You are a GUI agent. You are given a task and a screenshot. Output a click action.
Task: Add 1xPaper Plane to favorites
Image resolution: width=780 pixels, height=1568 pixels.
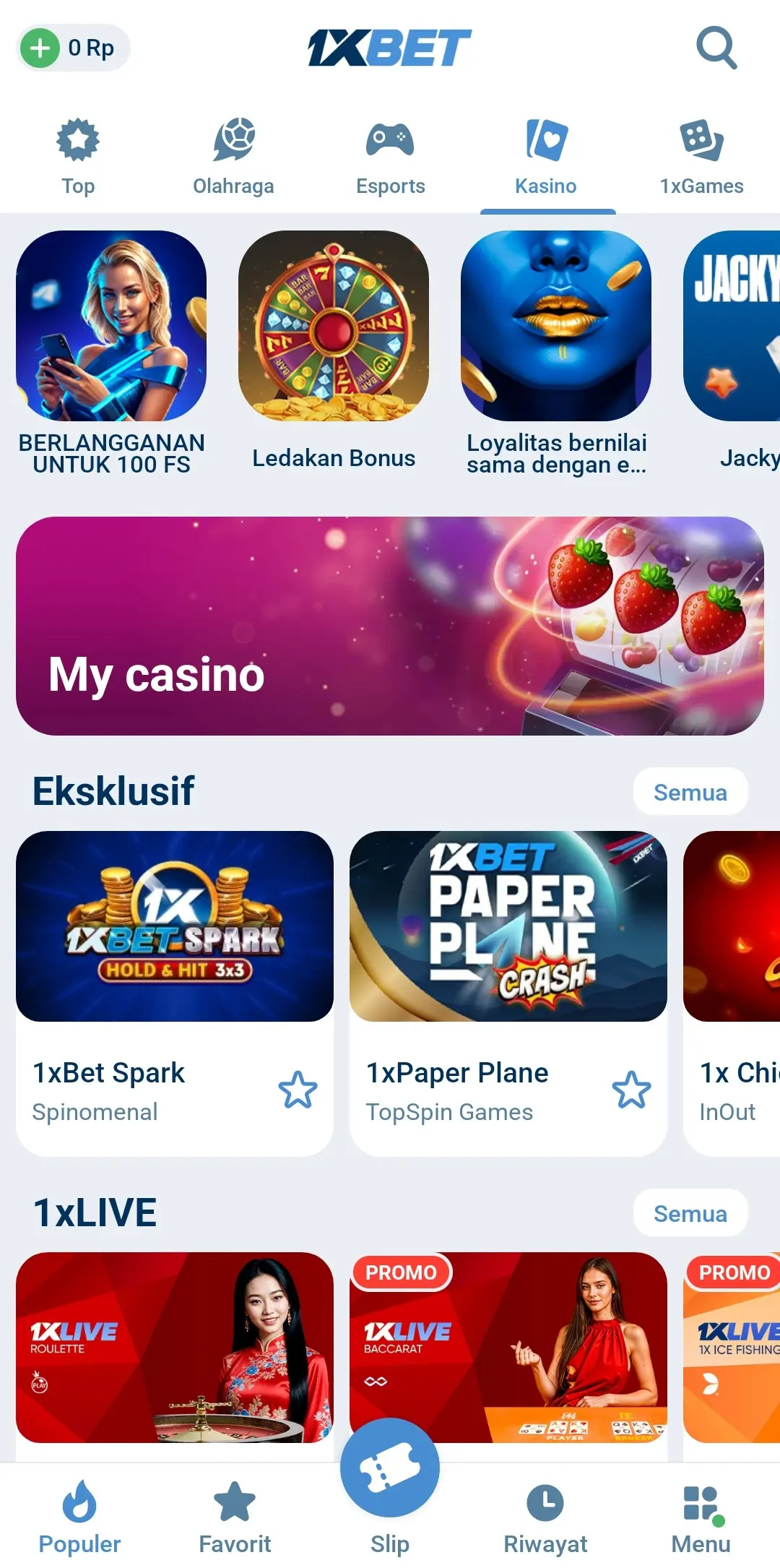click(631, 1090)
